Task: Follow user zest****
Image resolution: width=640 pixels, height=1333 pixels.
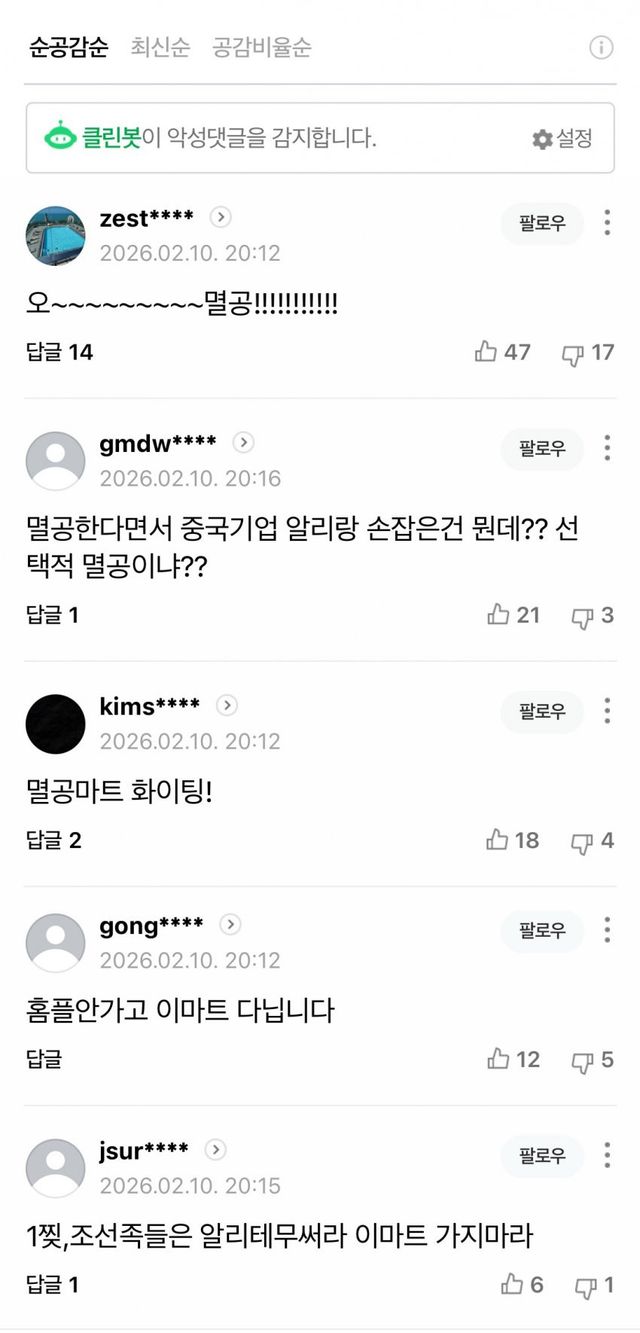Action: 542,223
